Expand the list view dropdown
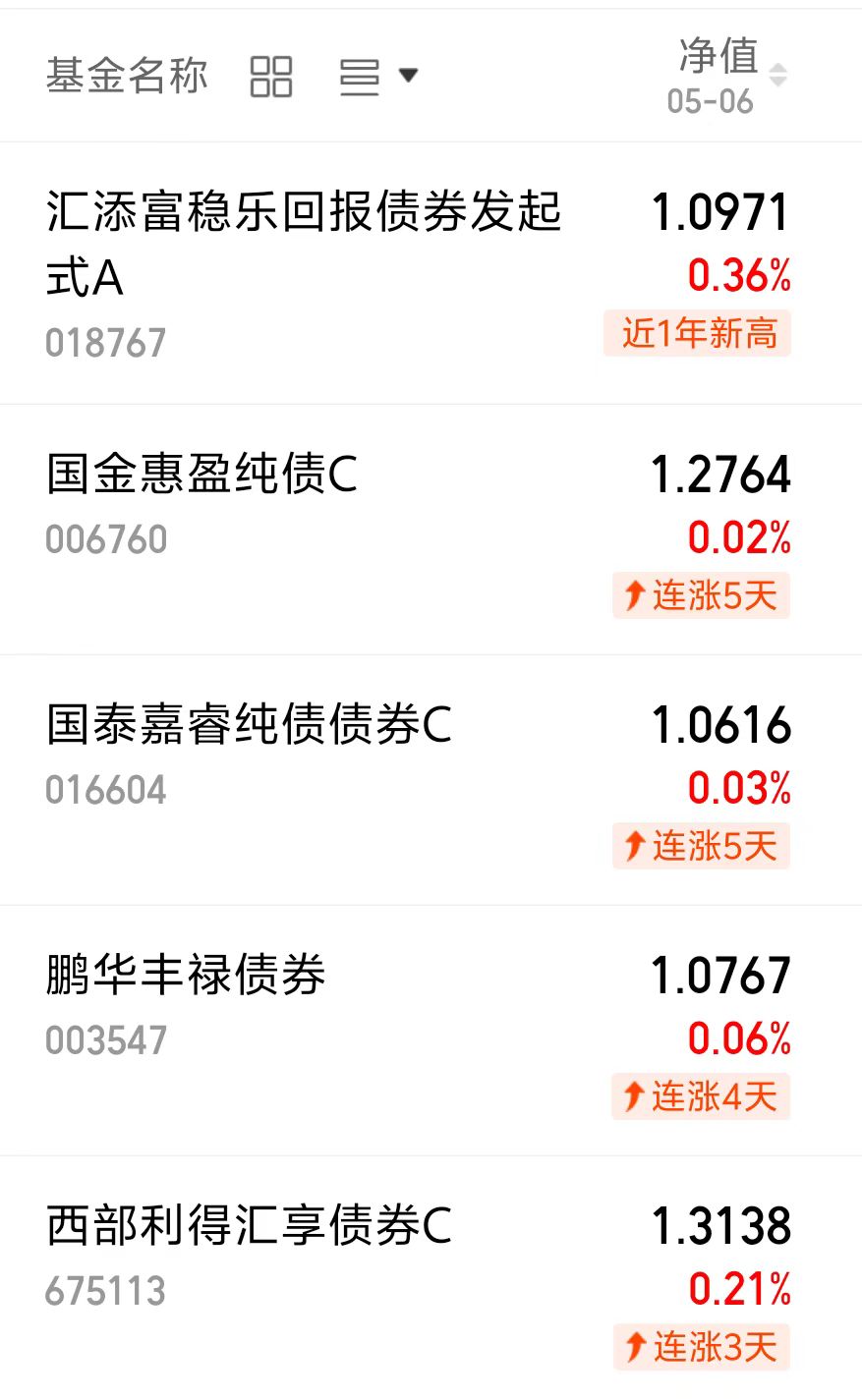Screen dimensions: 862x1400 (378, 76)
